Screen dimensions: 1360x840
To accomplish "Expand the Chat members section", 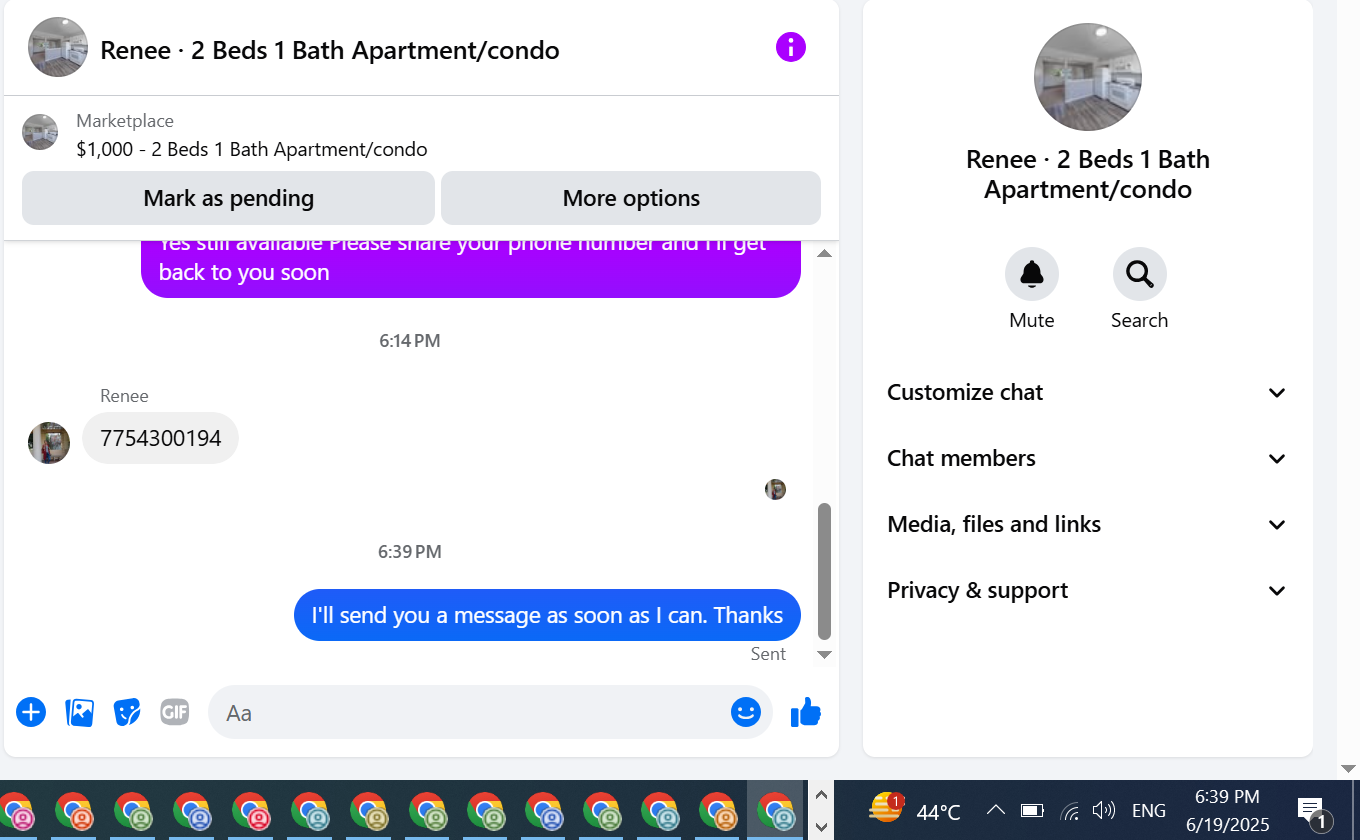I will tap(1087, 458).
